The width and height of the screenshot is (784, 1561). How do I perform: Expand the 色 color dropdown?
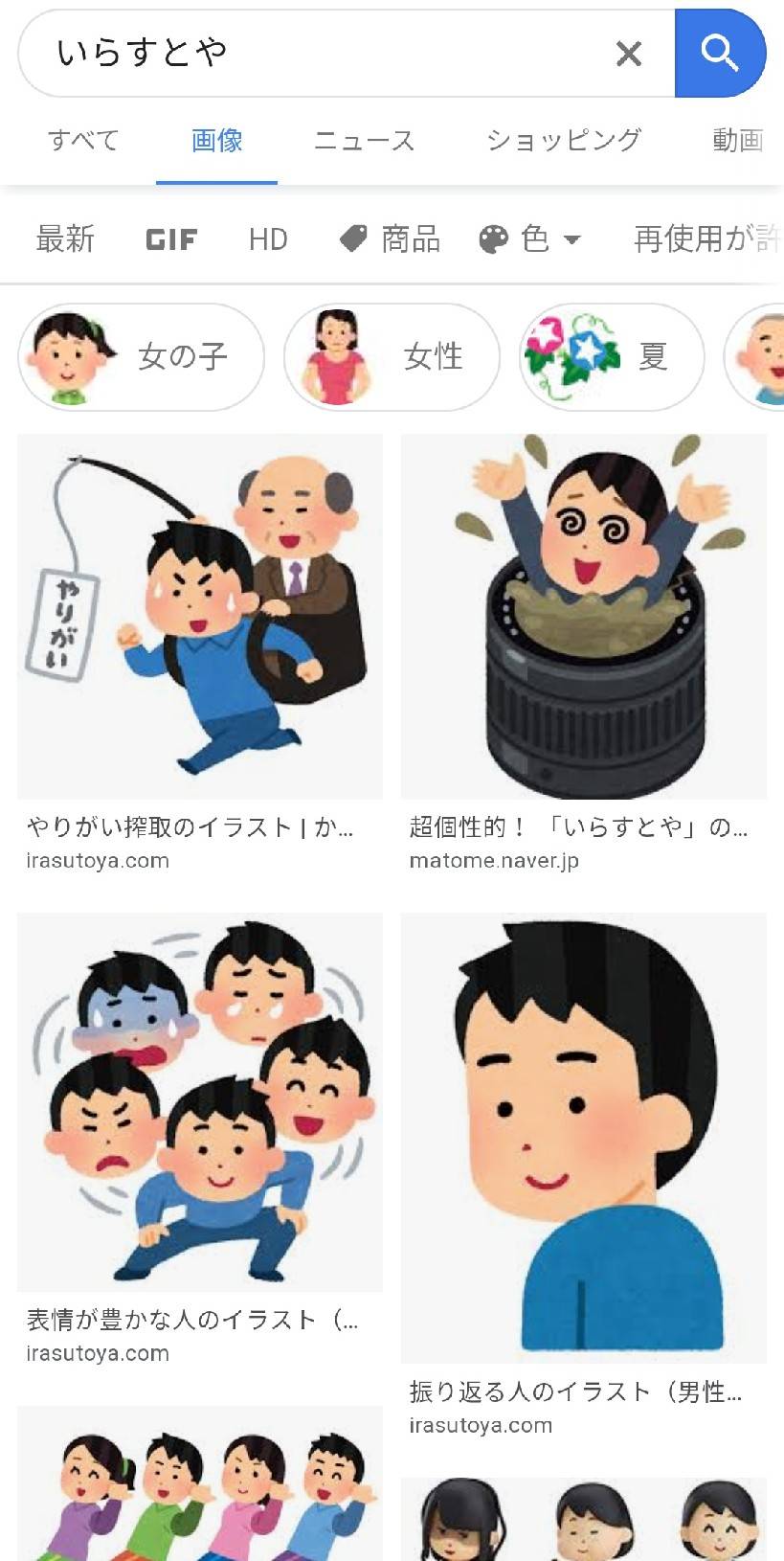(530, 238)
